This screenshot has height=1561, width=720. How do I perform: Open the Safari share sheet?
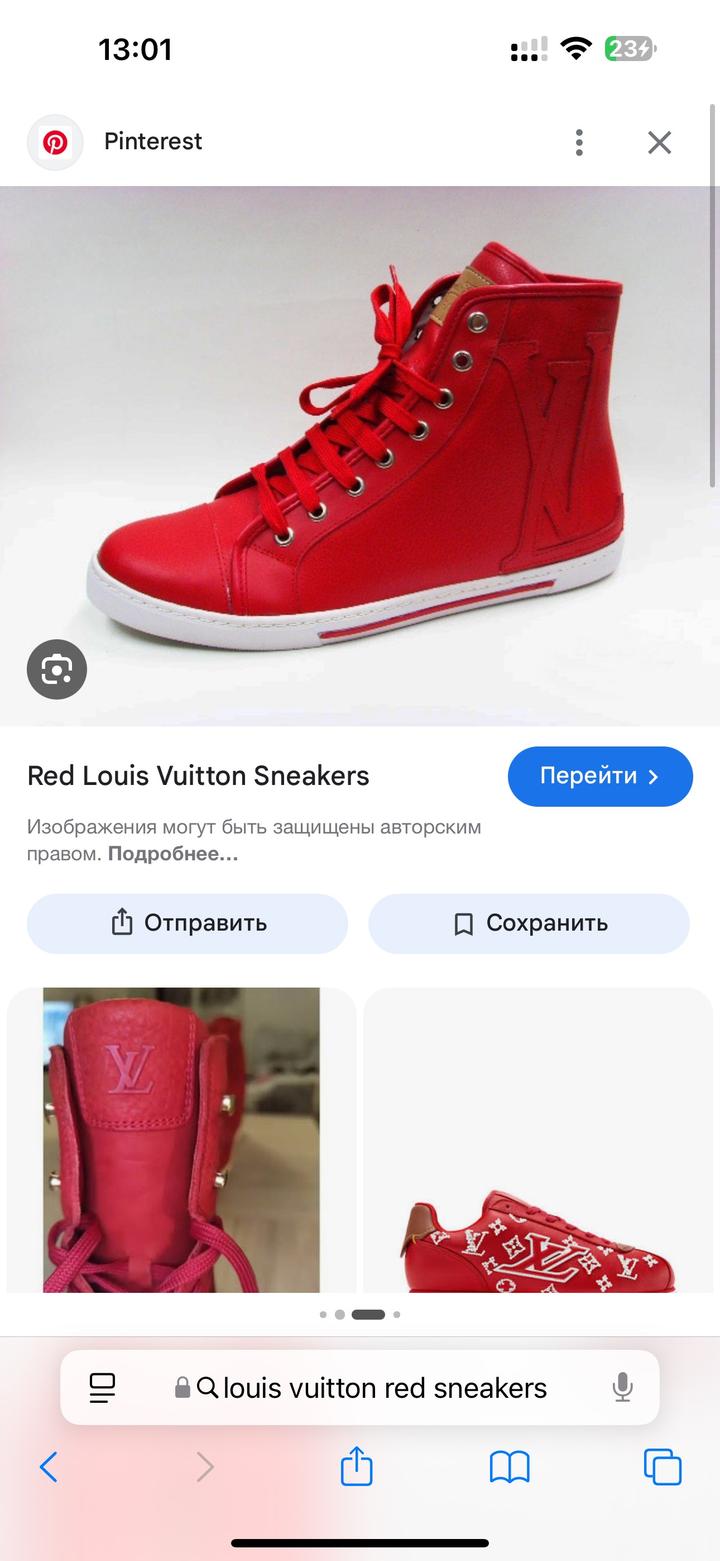click(356, 1467)
